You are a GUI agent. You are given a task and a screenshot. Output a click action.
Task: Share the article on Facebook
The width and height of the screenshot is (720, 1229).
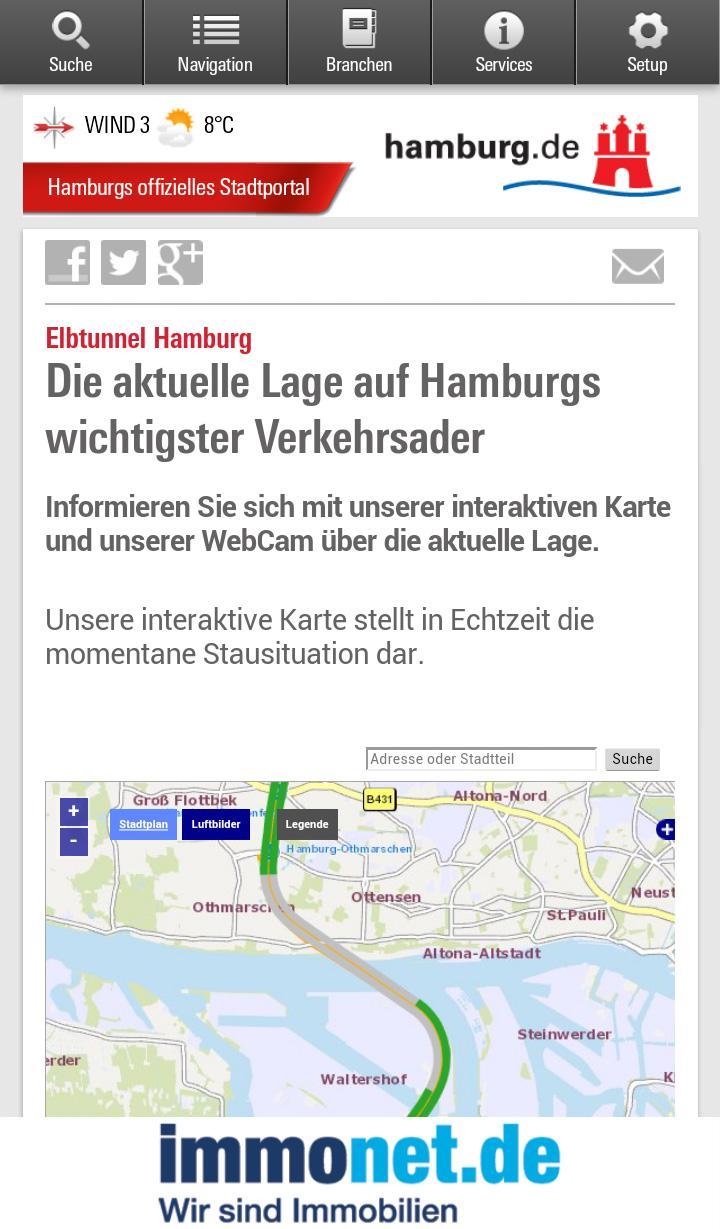click(67, 263)
